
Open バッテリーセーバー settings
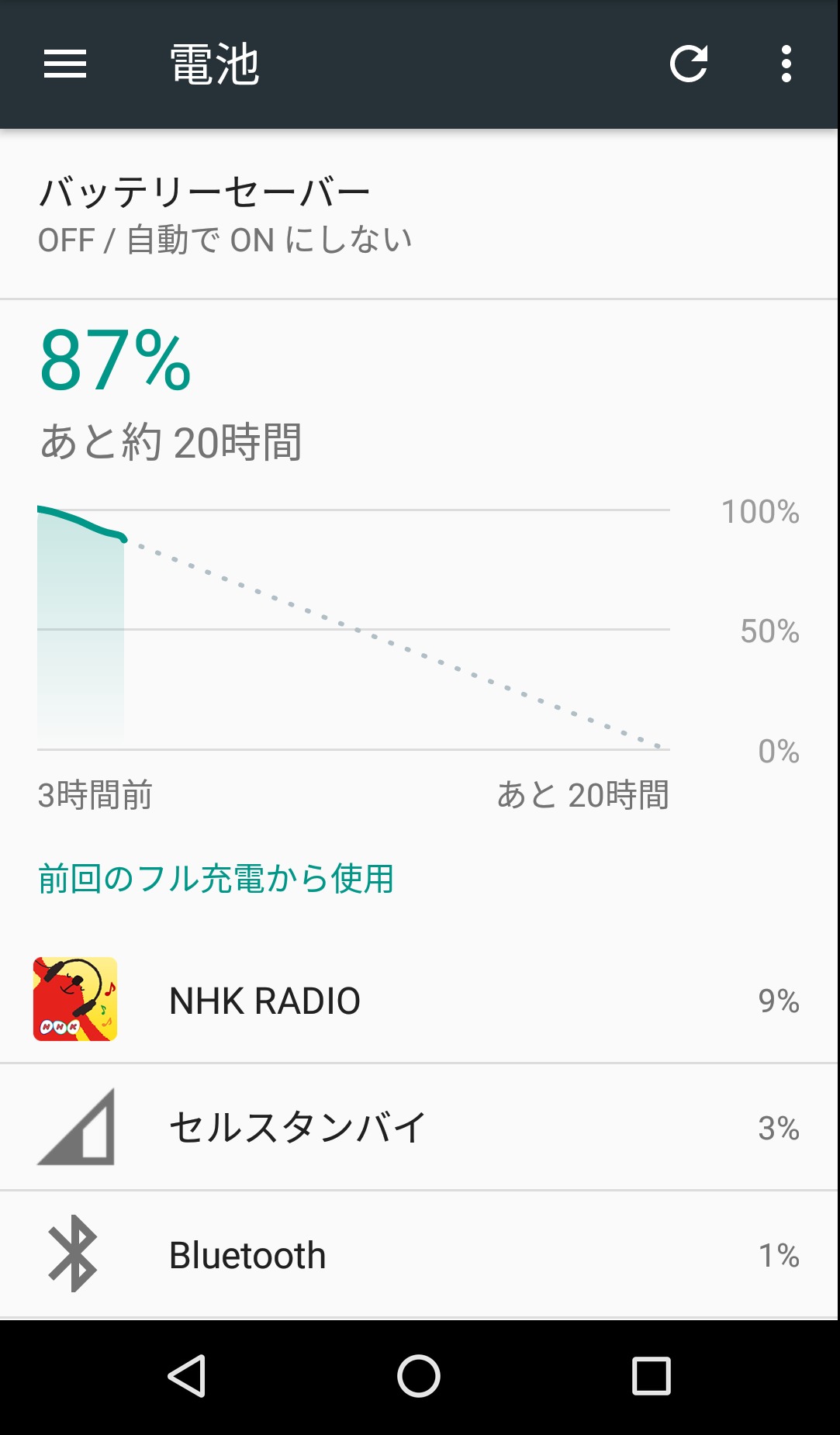point(419,215)
